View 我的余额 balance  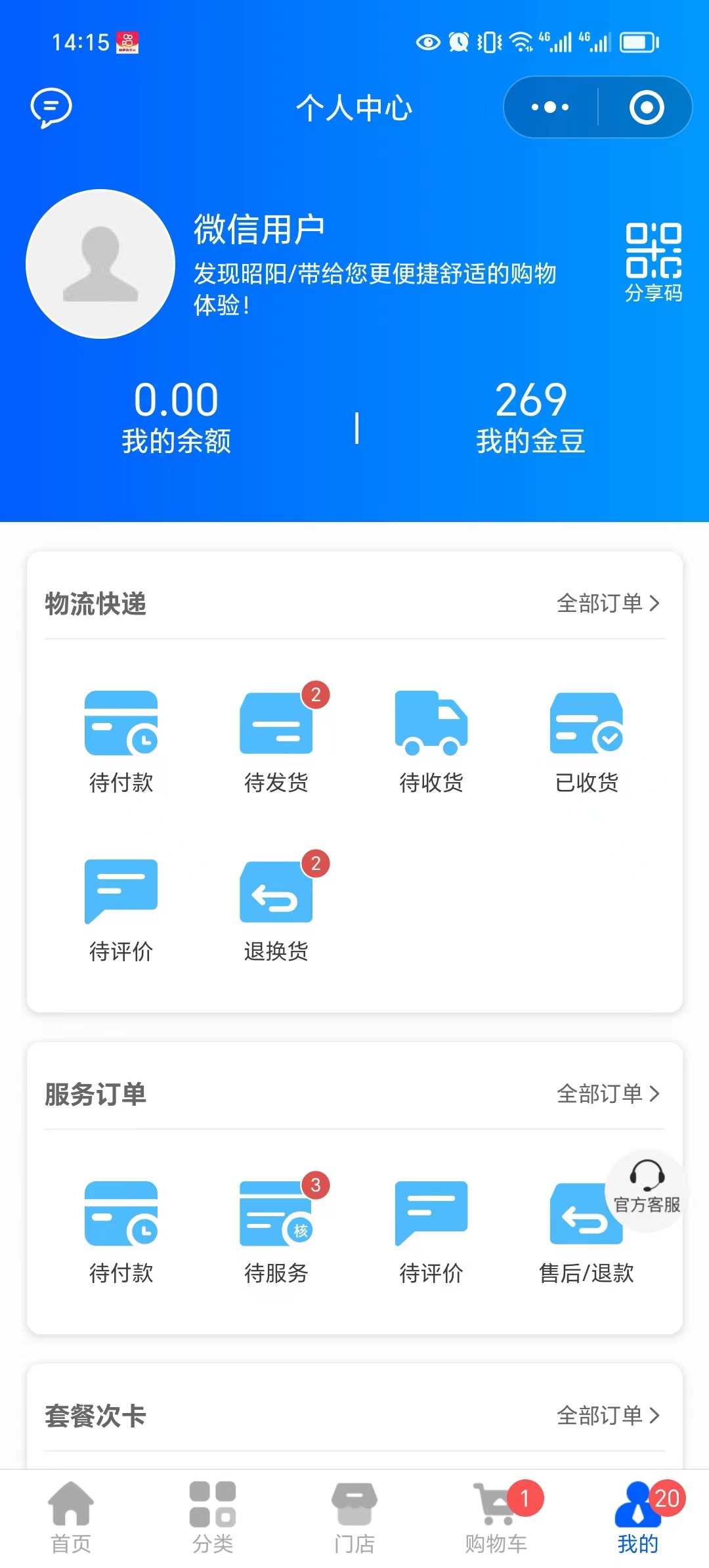176,414
